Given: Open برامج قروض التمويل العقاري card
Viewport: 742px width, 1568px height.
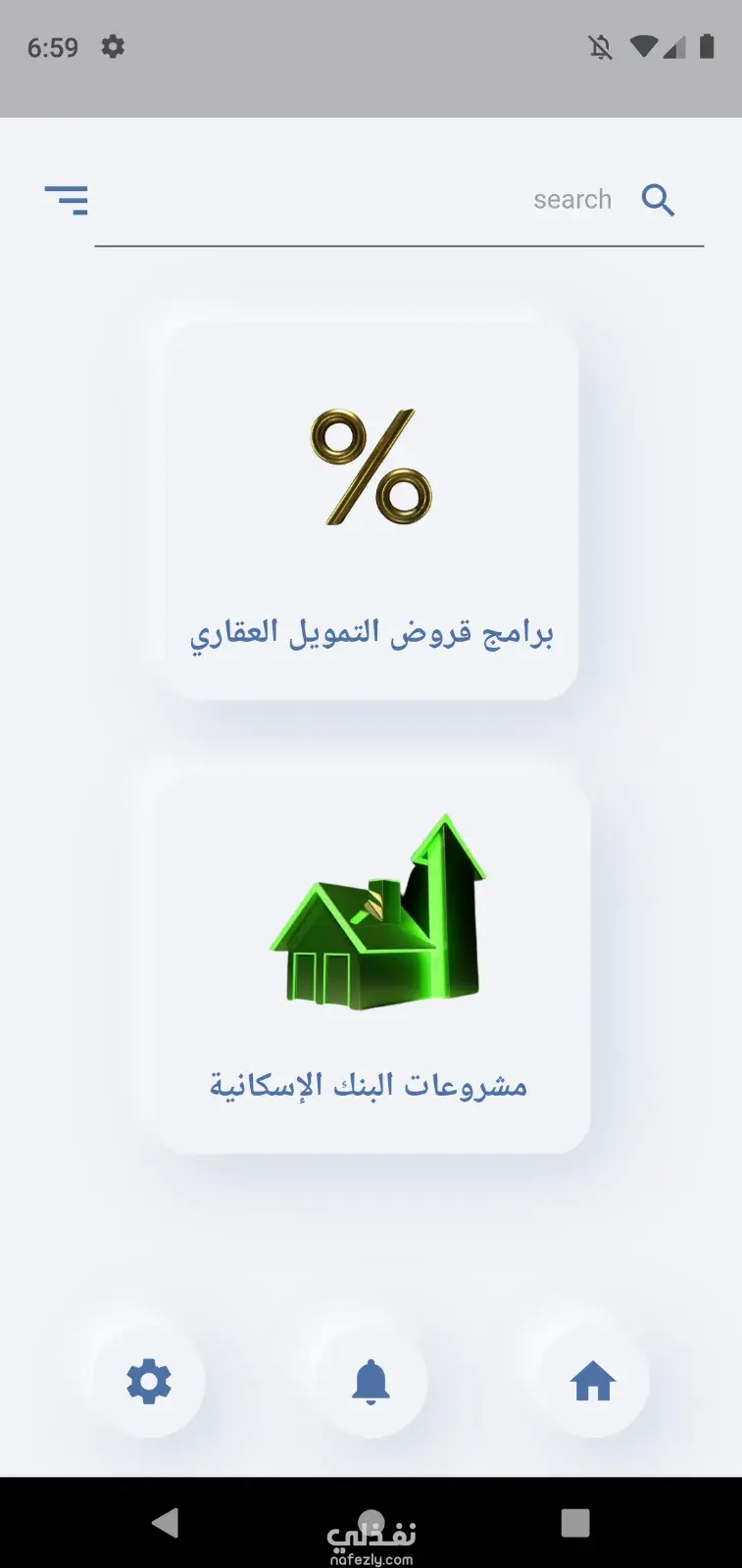Looking at the screenshot, I should click(x=371, y=511).
